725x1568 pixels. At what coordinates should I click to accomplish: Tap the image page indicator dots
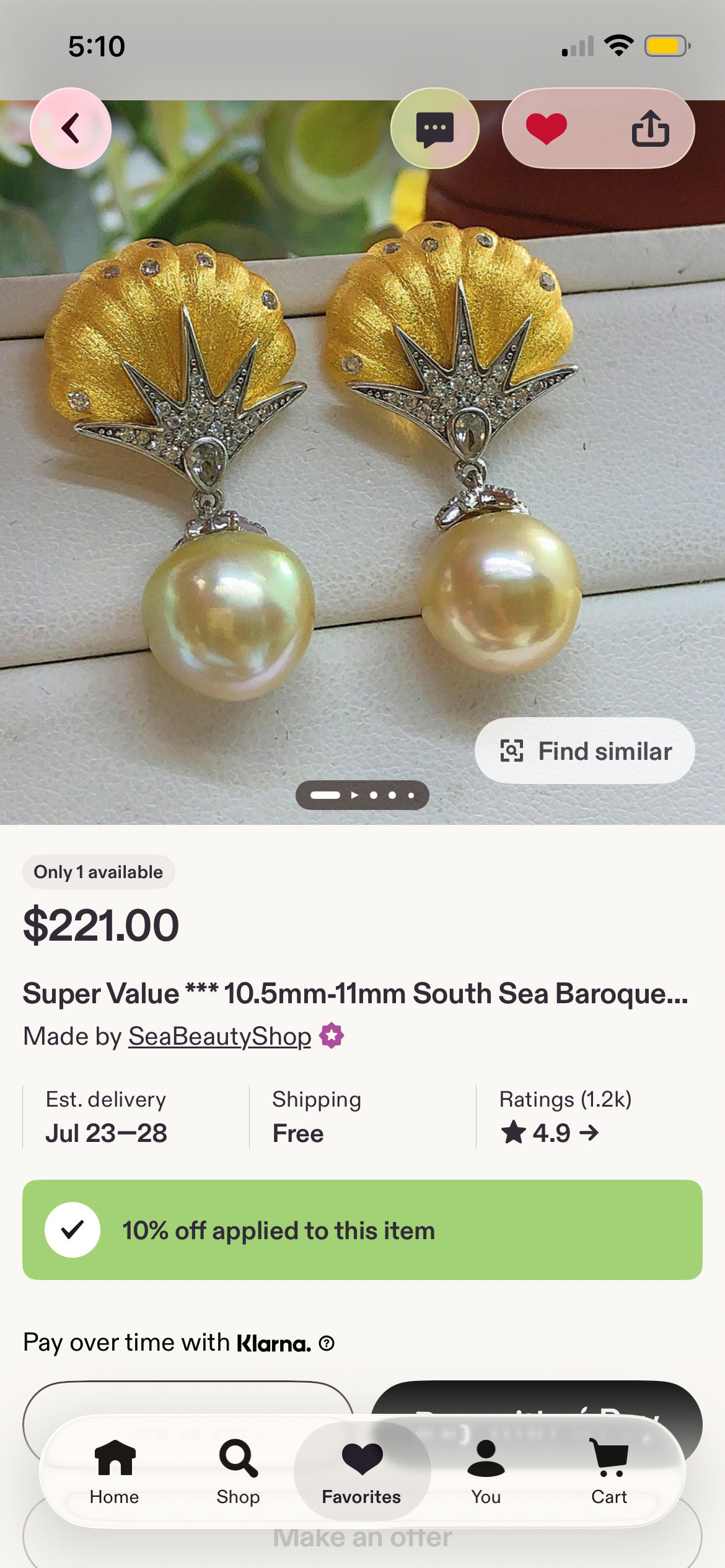(362, 795)
